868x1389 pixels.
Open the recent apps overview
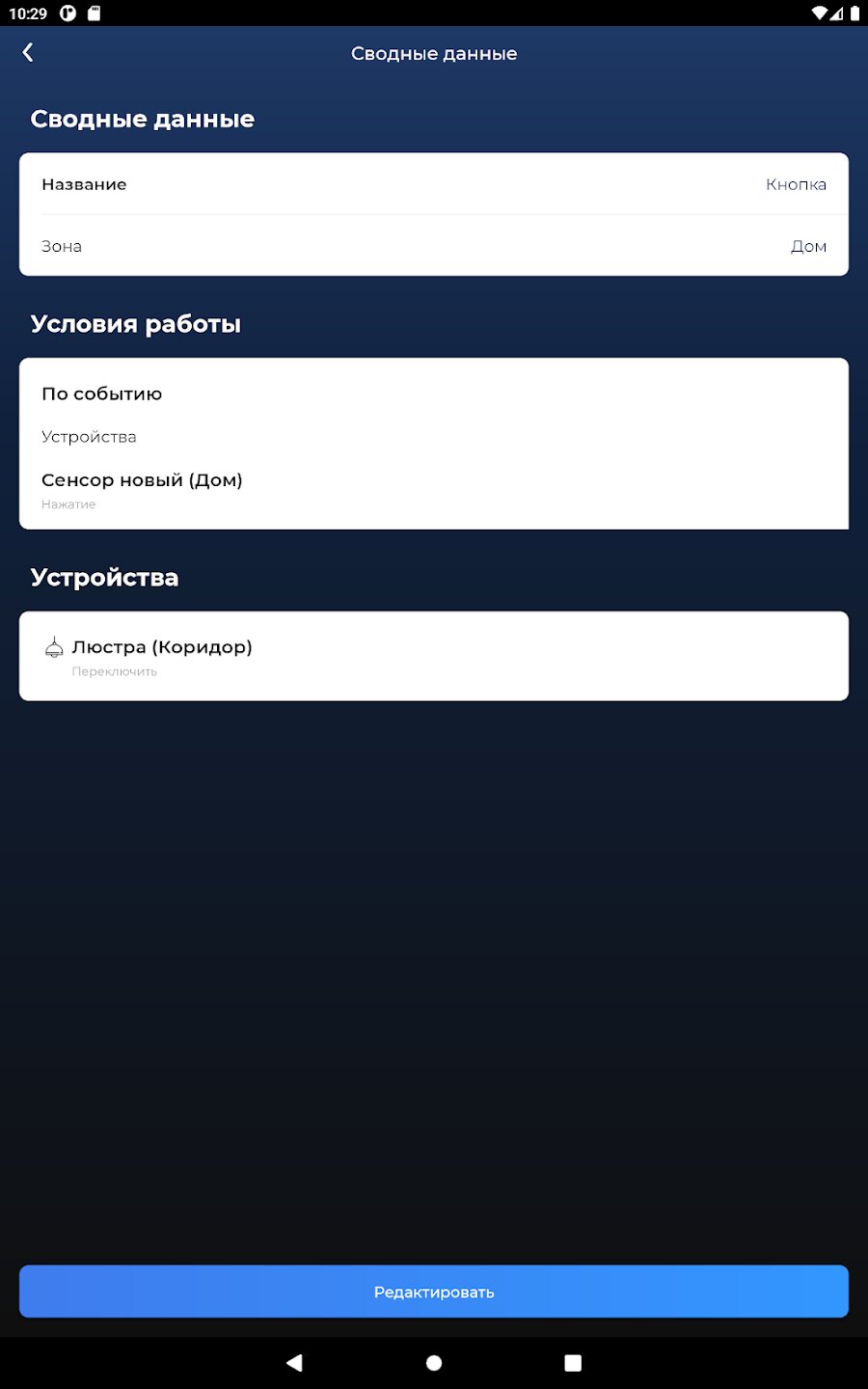pyautogui.click(x=573, y=1363)
